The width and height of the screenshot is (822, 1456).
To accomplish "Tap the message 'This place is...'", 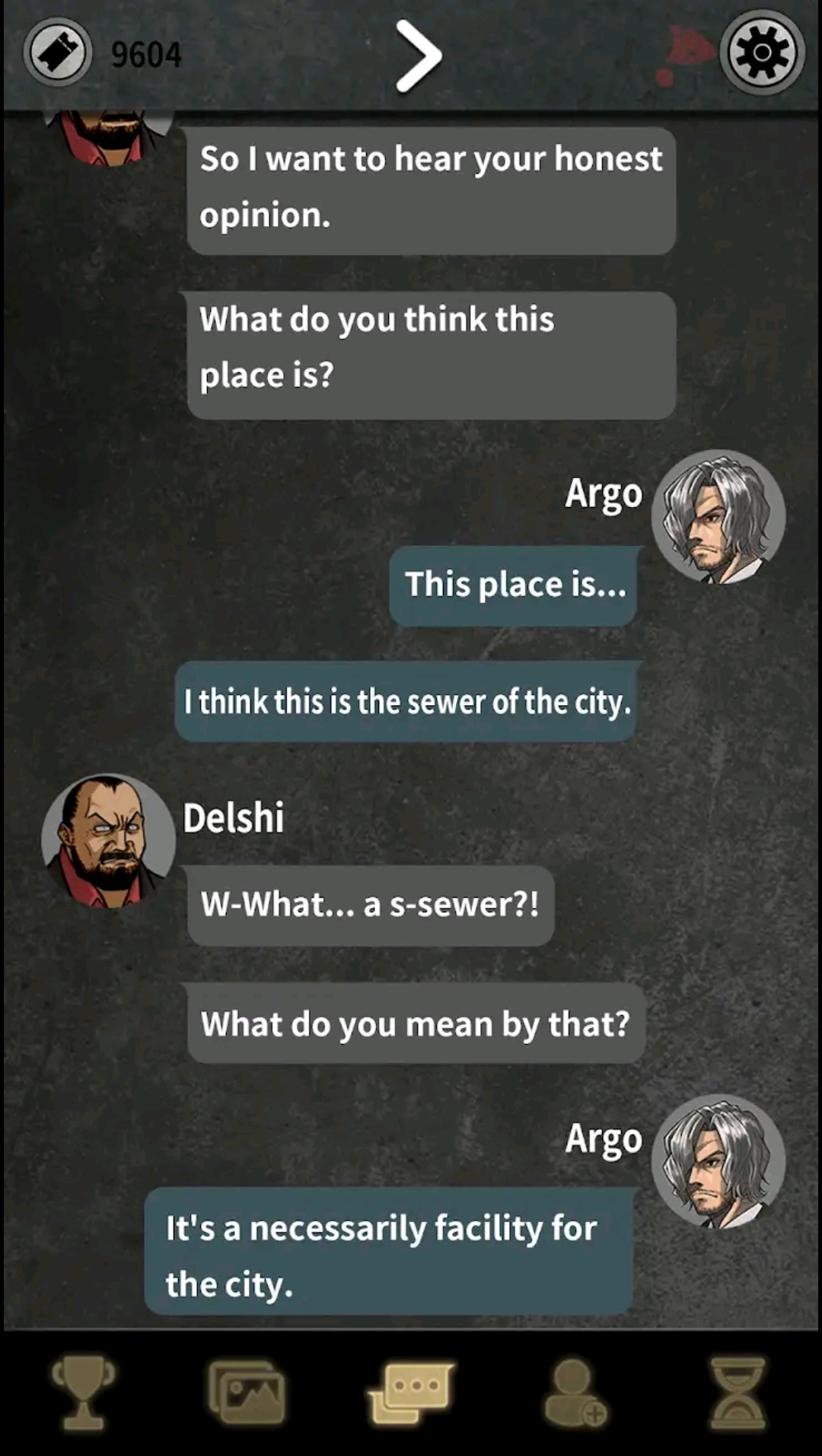I will coord(513,584).
